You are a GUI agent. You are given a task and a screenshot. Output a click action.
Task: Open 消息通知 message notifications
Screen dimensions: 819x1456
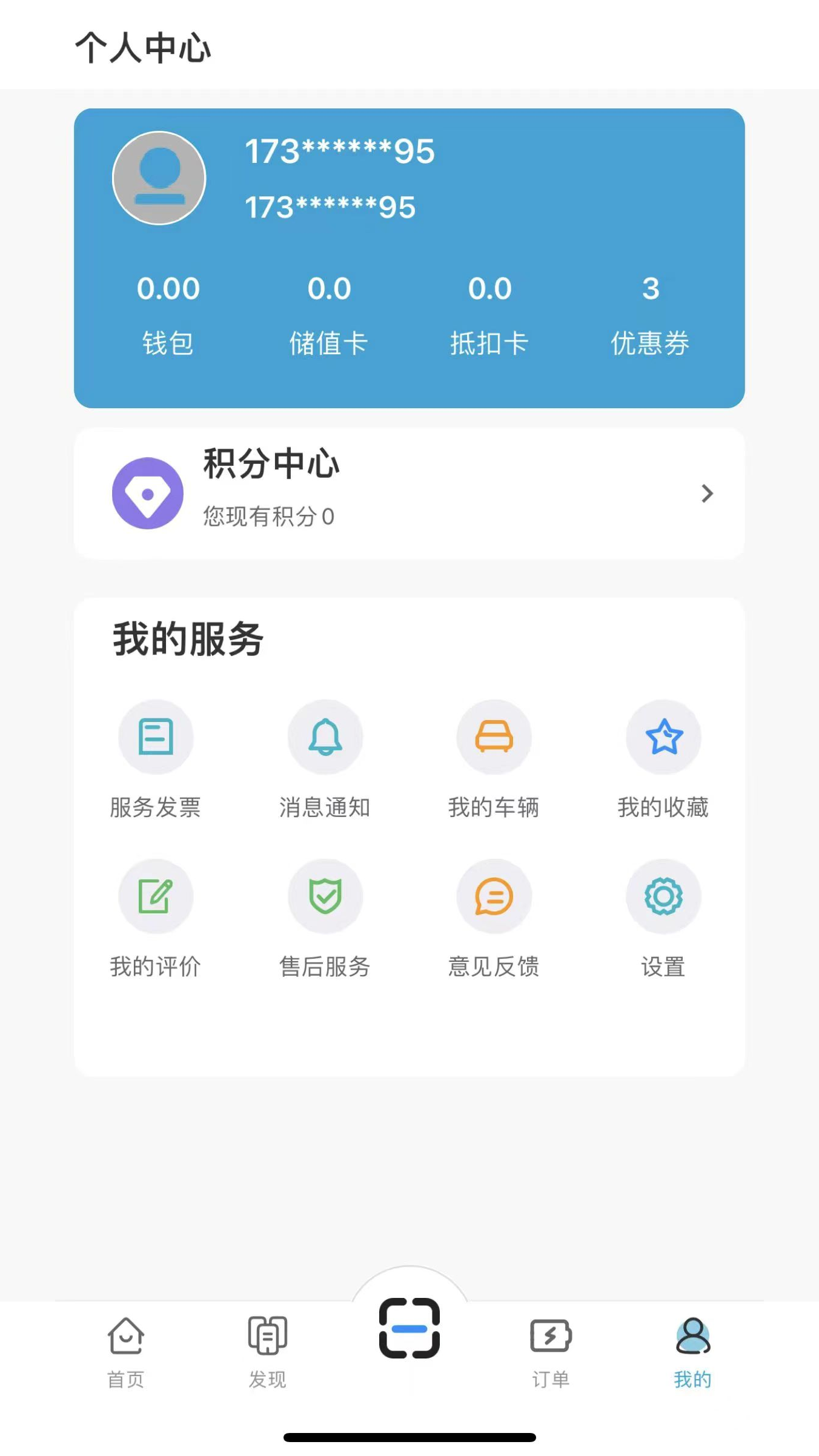[x=325, y=737]
